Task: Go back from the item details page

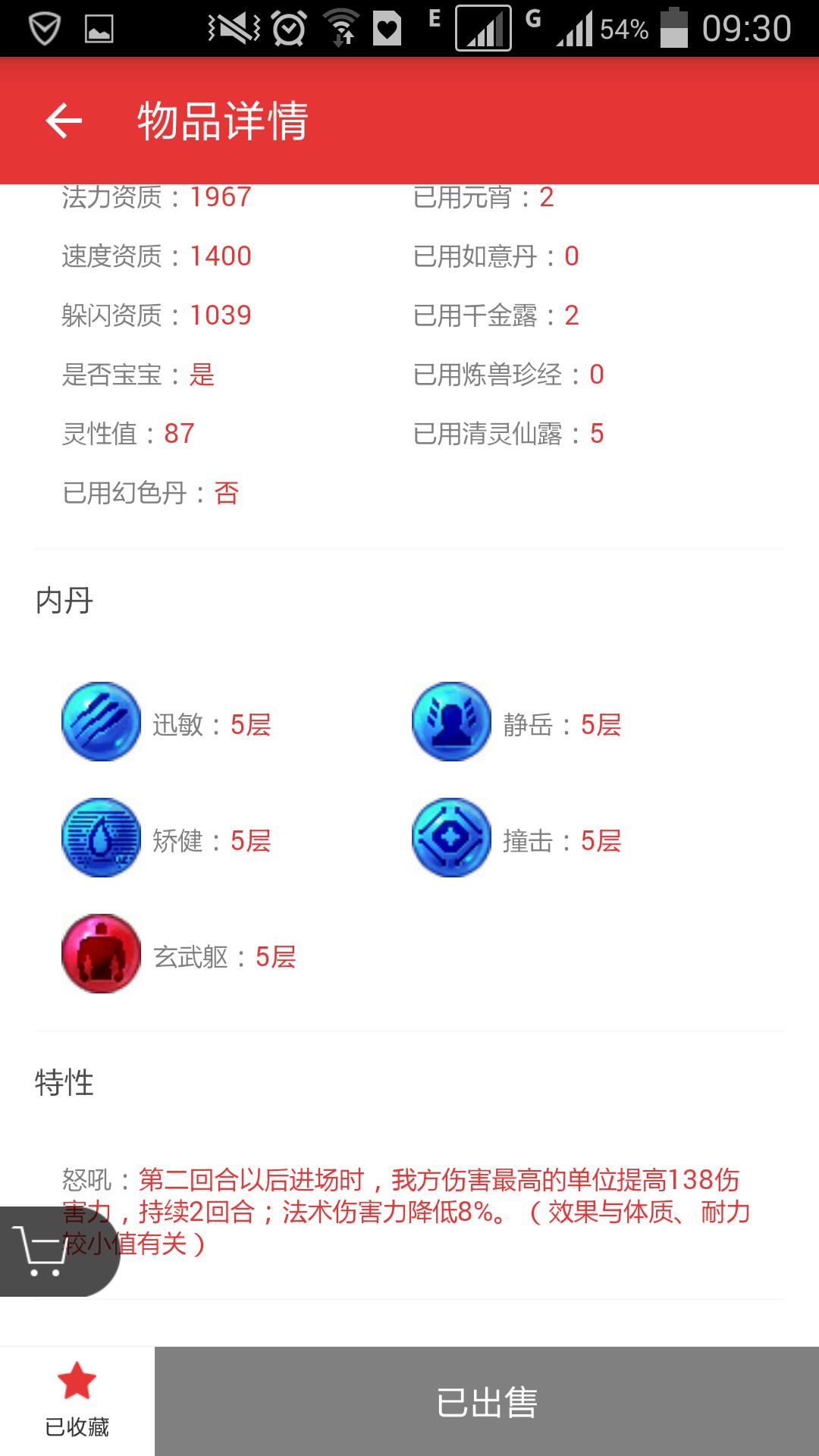Action: (64, 121)
